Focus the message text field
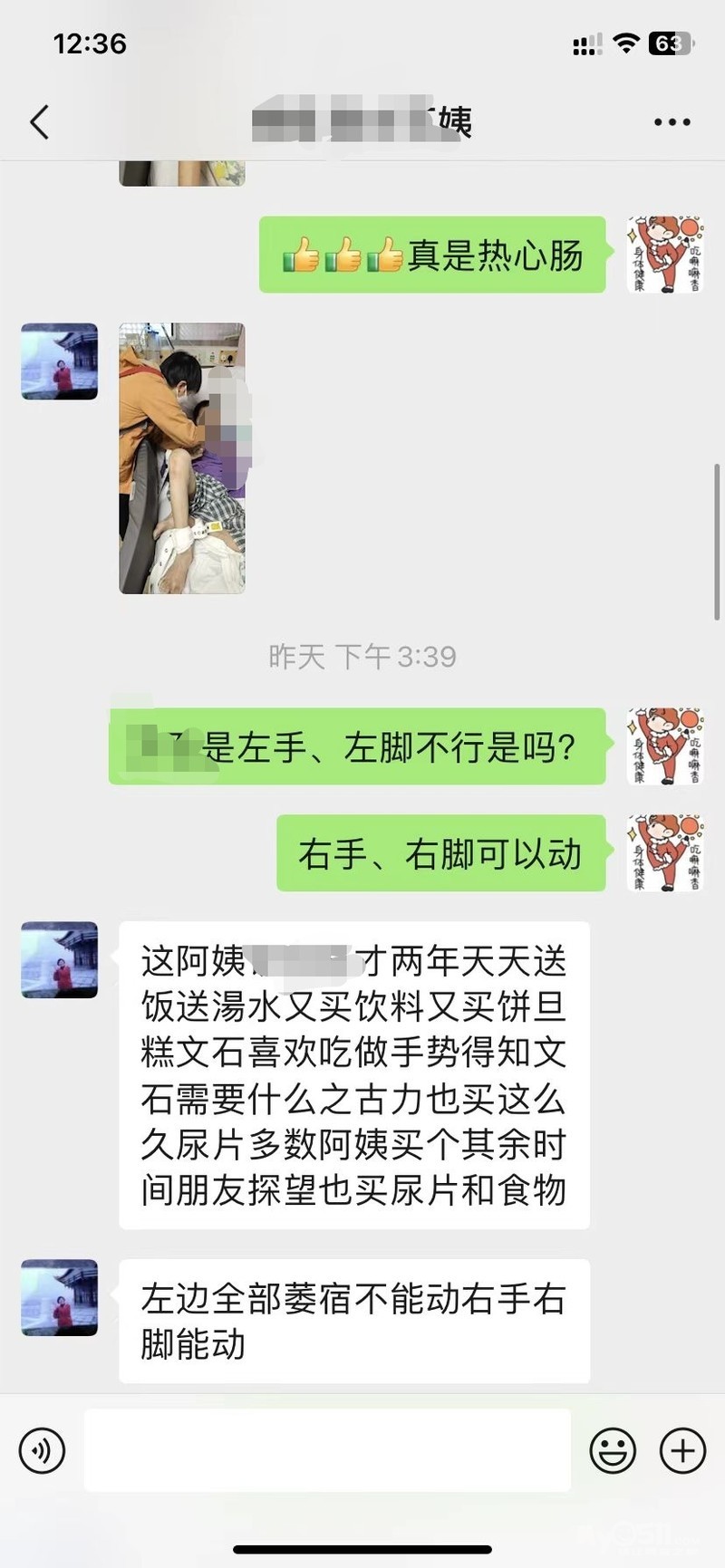 pos(326,1449)
